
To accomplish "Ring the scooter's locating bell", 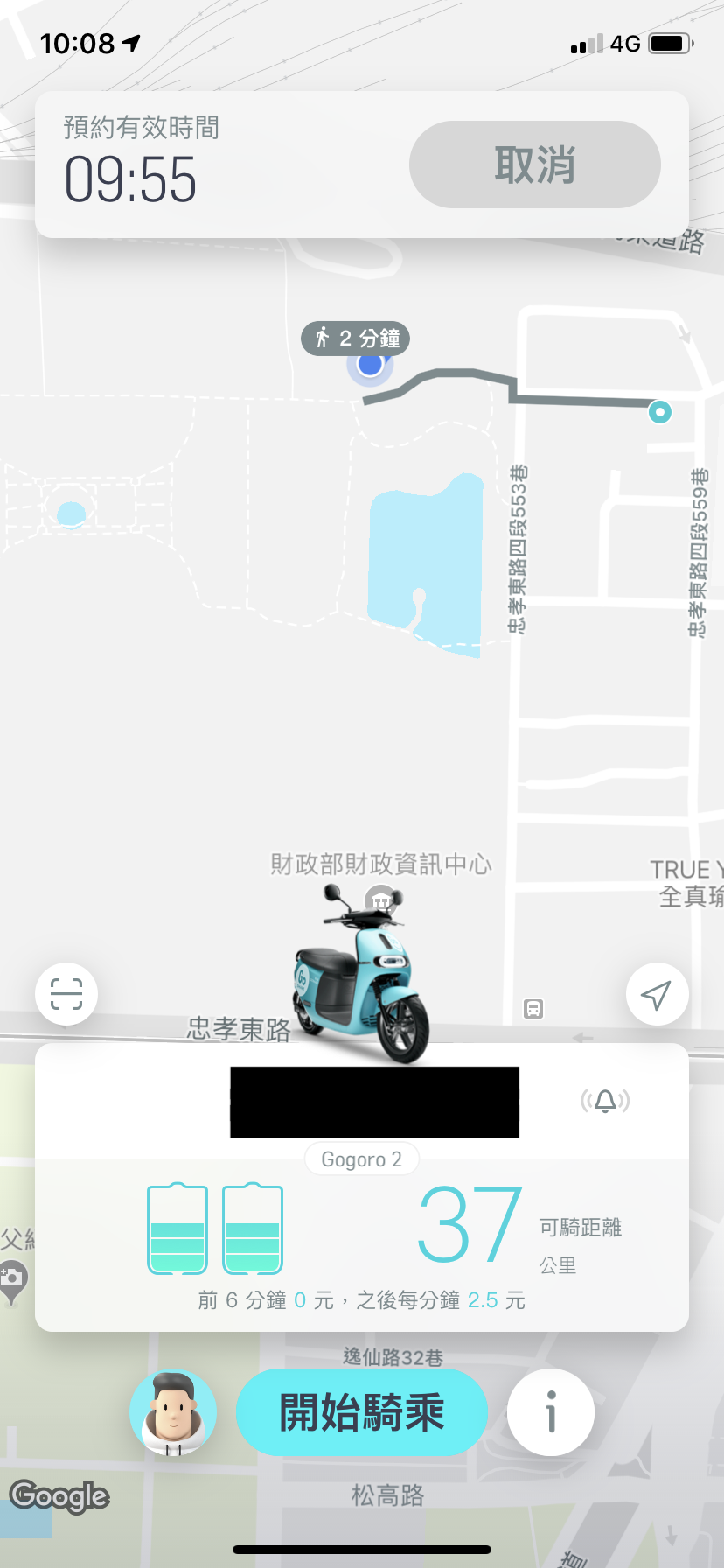I will pos(605,1101).
